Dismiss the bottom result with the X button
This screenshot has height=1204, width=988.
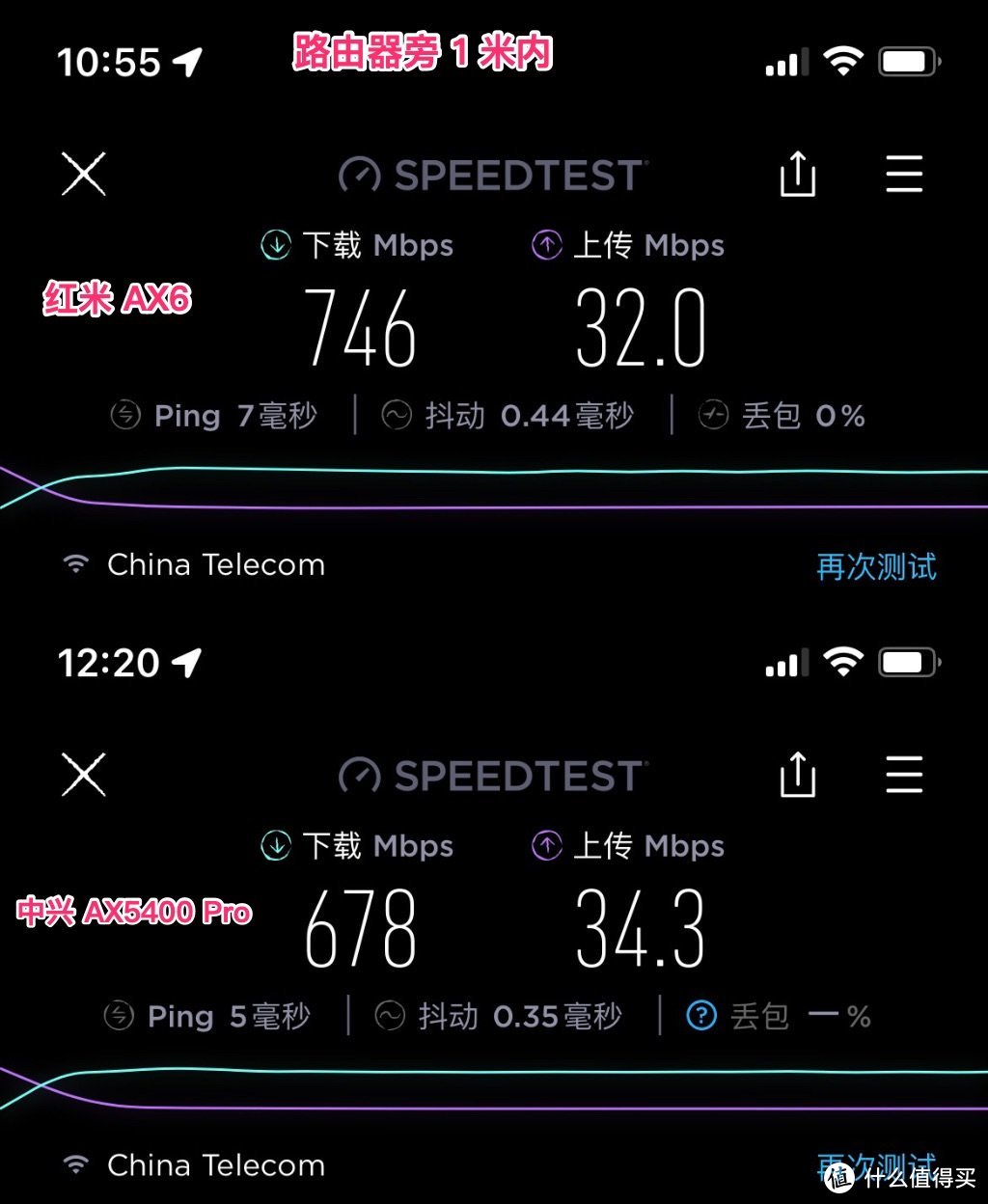point(83,775)
